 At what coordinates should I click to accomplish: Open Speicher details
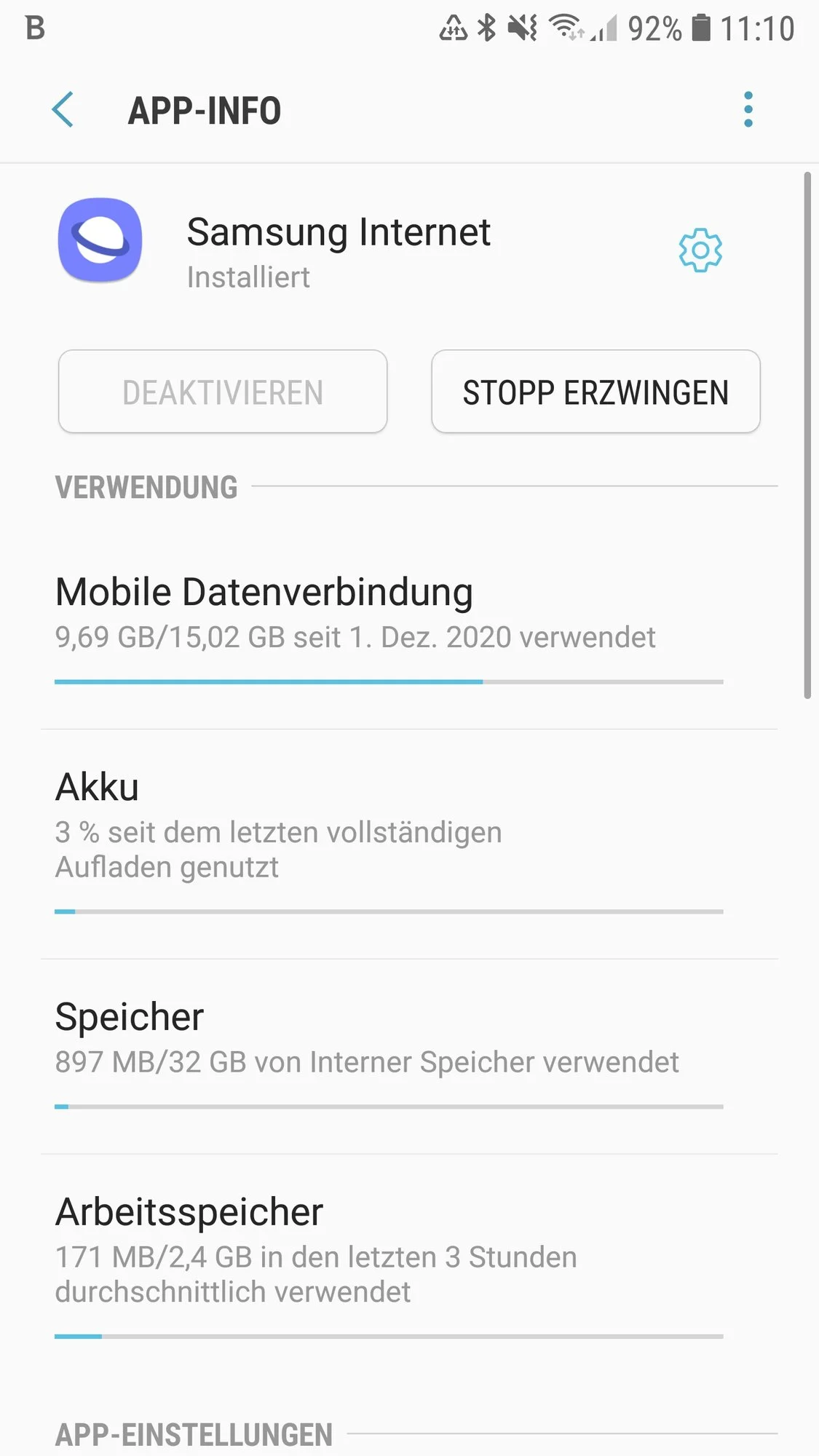click(x=409, y=1056)
